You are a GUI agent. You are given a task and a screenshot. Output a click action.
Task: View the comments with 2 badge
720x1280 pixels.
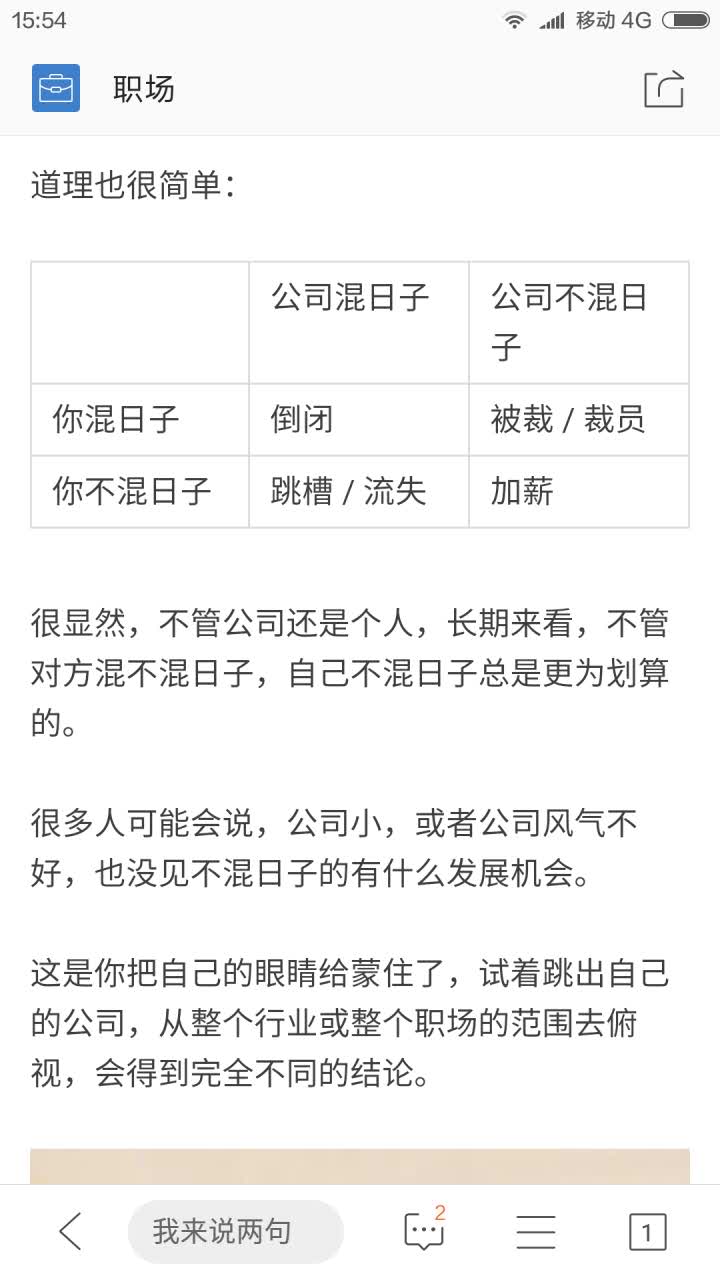point(425,1230)
